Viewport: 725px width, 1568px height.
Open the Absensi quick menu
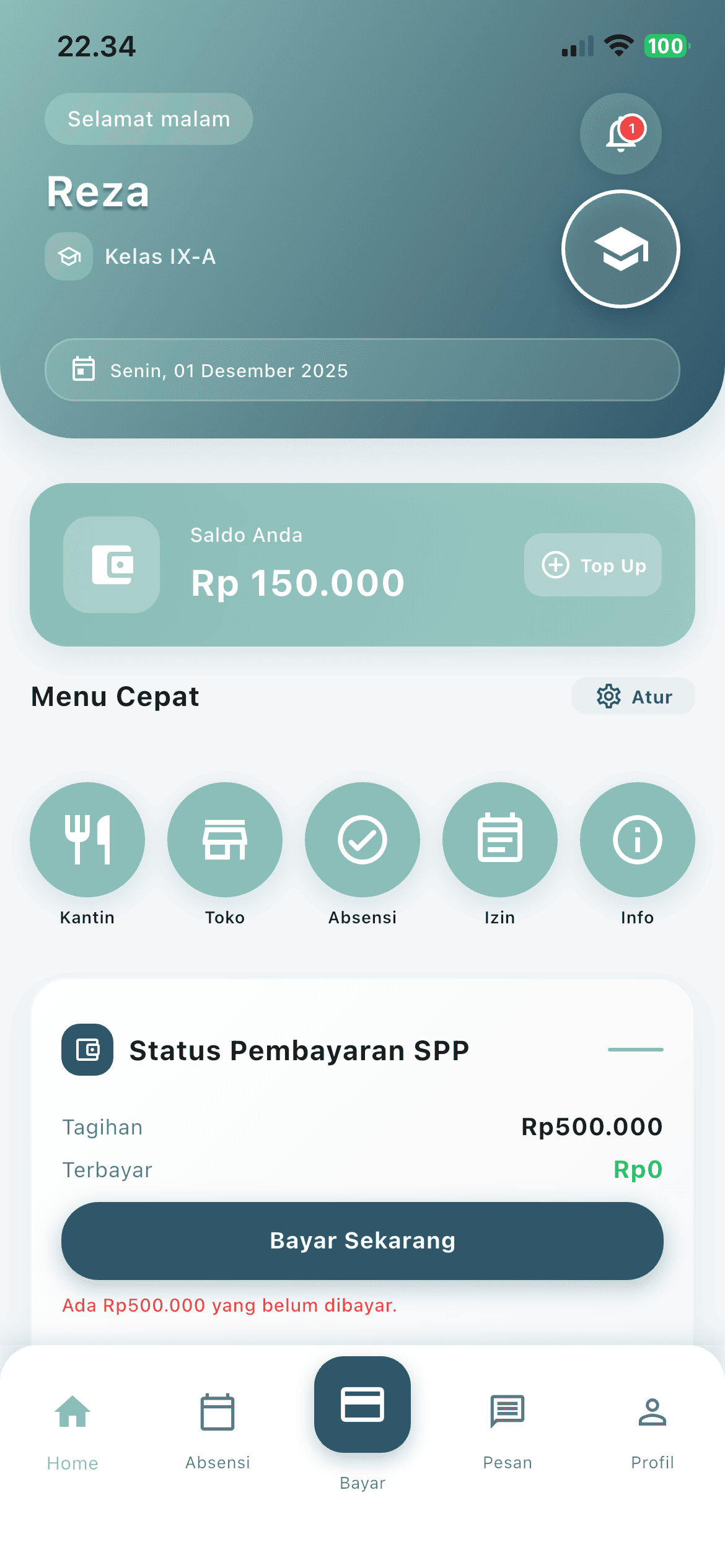[362, 839]
